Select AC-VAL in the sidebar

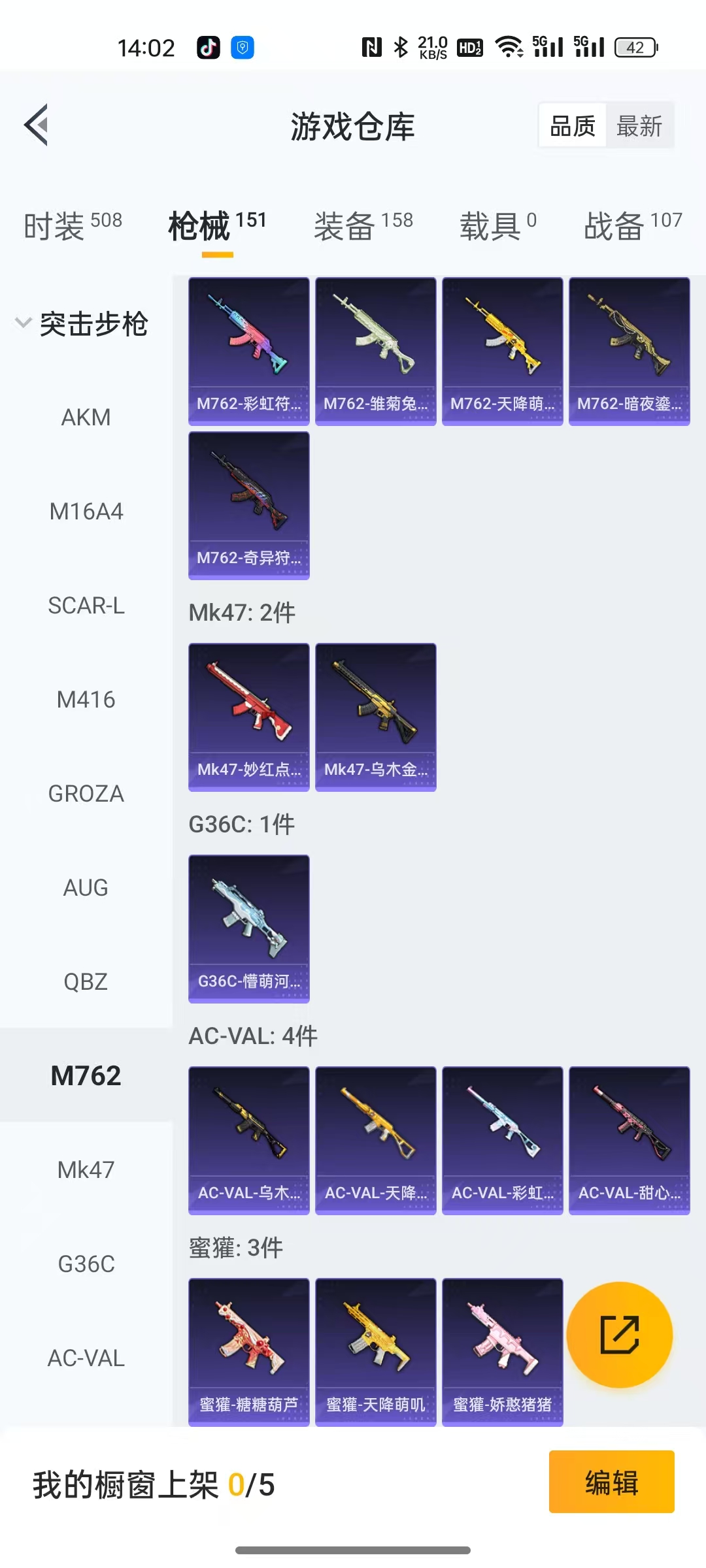(x=86, y=1358)
